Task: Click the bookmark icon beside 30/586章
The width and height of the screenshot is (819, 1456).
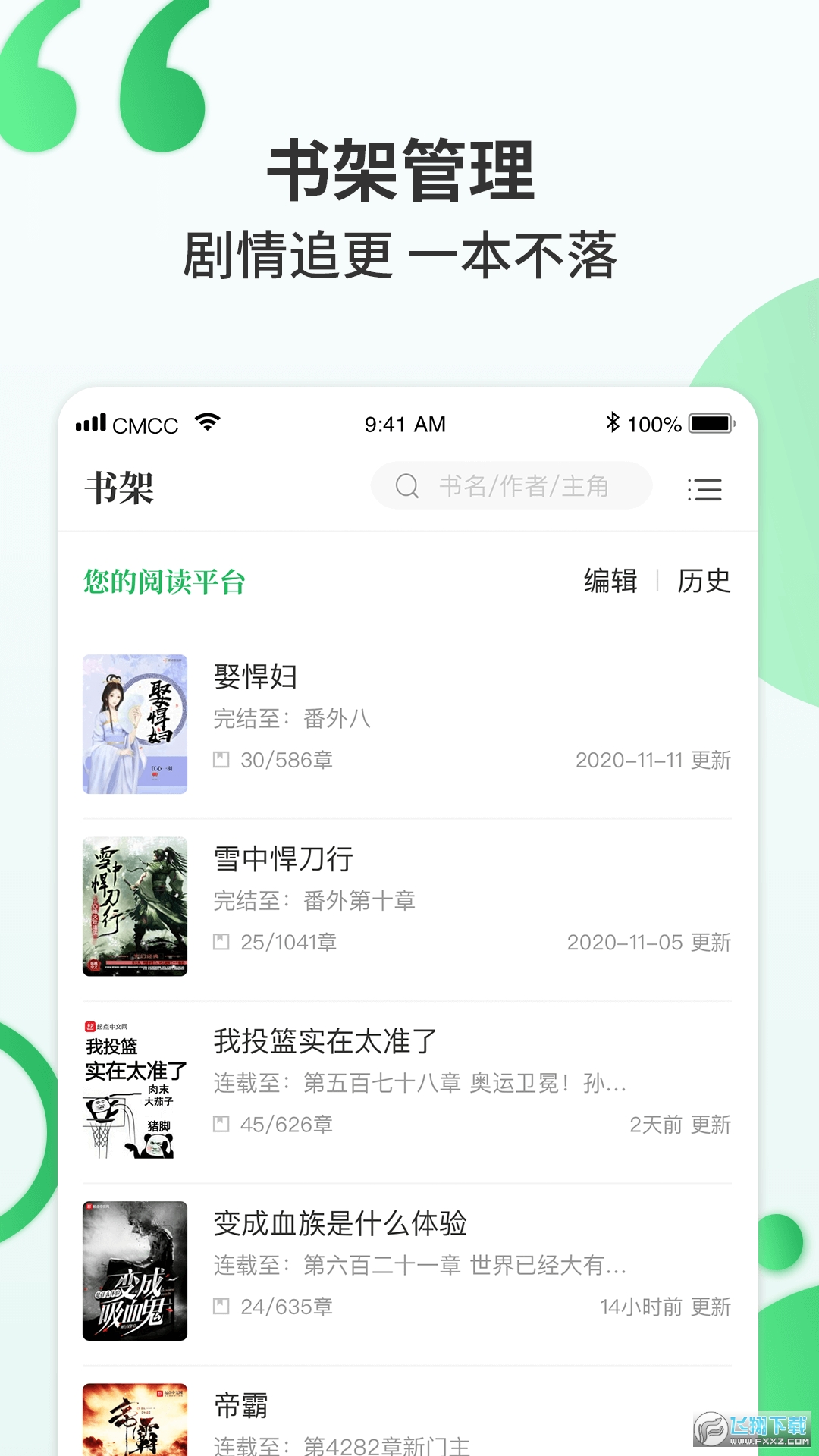Action: [x=221, y=759]
